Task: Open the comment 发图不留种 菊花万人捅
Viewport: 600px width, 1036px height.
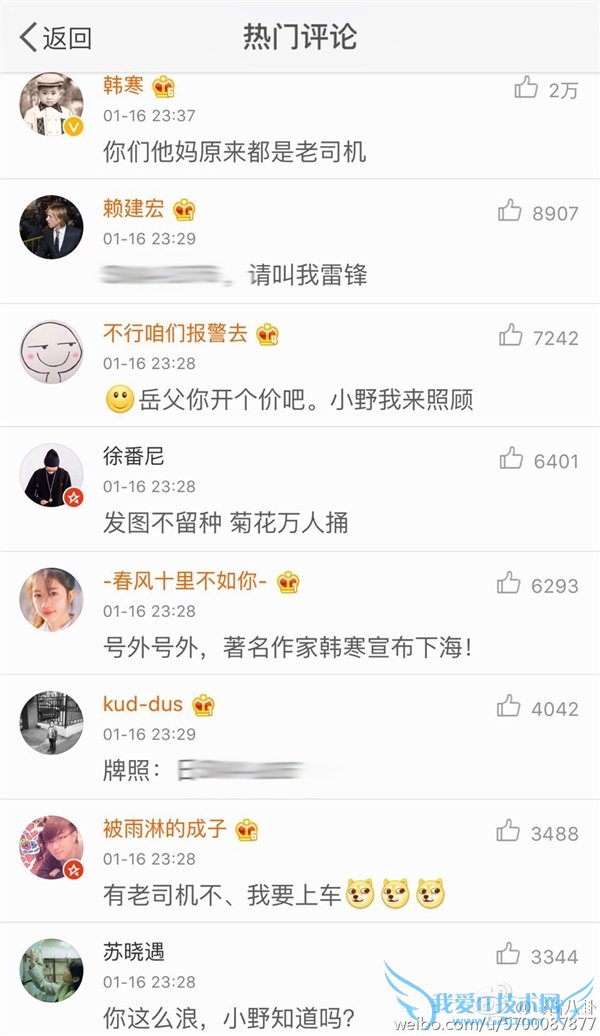Action: 226,522
